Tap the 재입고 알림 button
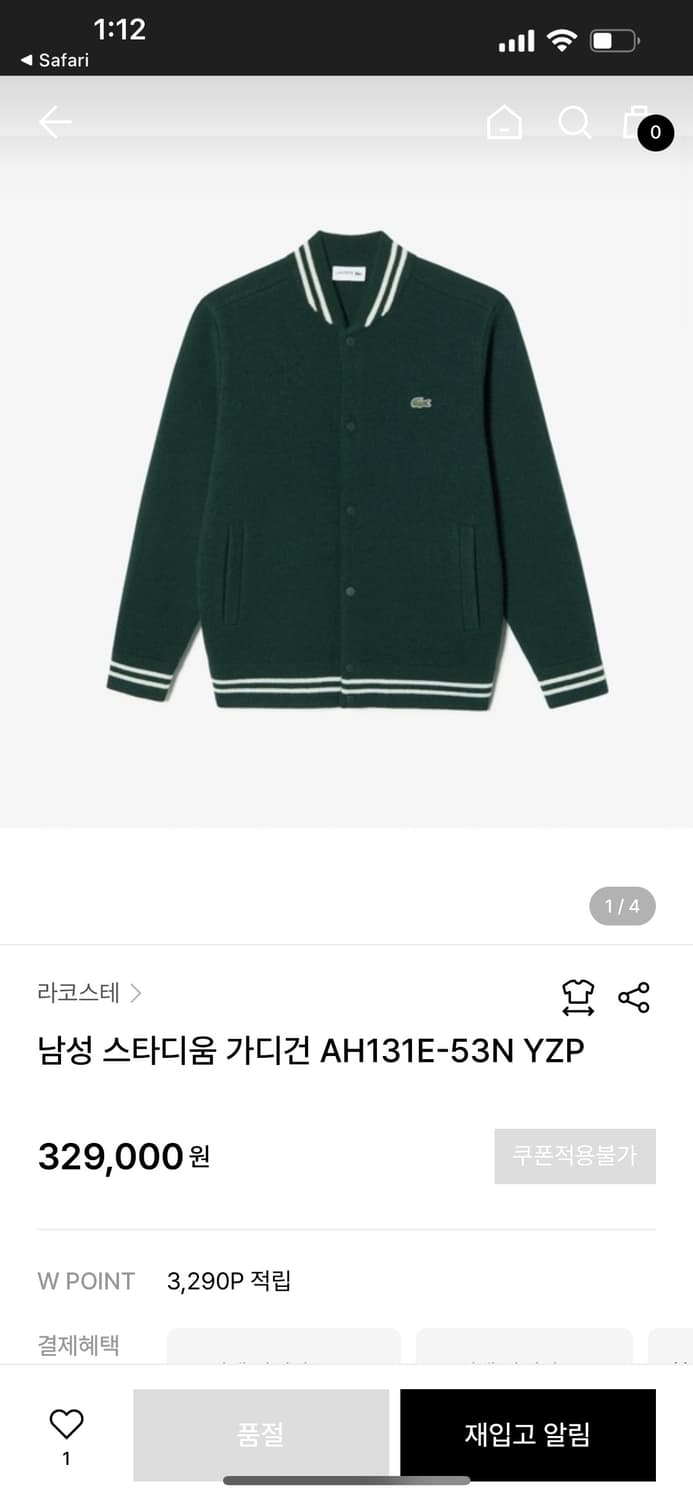 tap(527, 1434)
